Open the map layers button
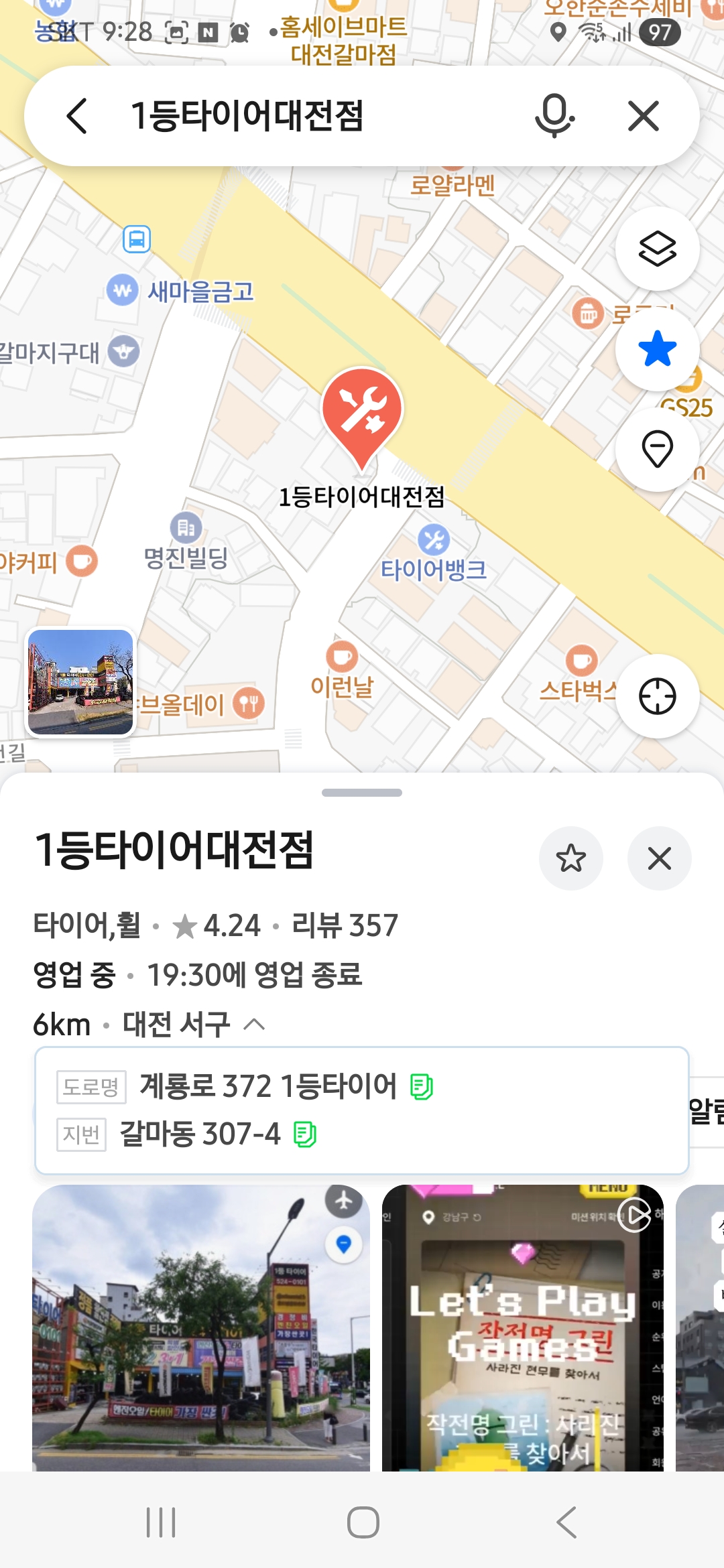 pos(657,249)
